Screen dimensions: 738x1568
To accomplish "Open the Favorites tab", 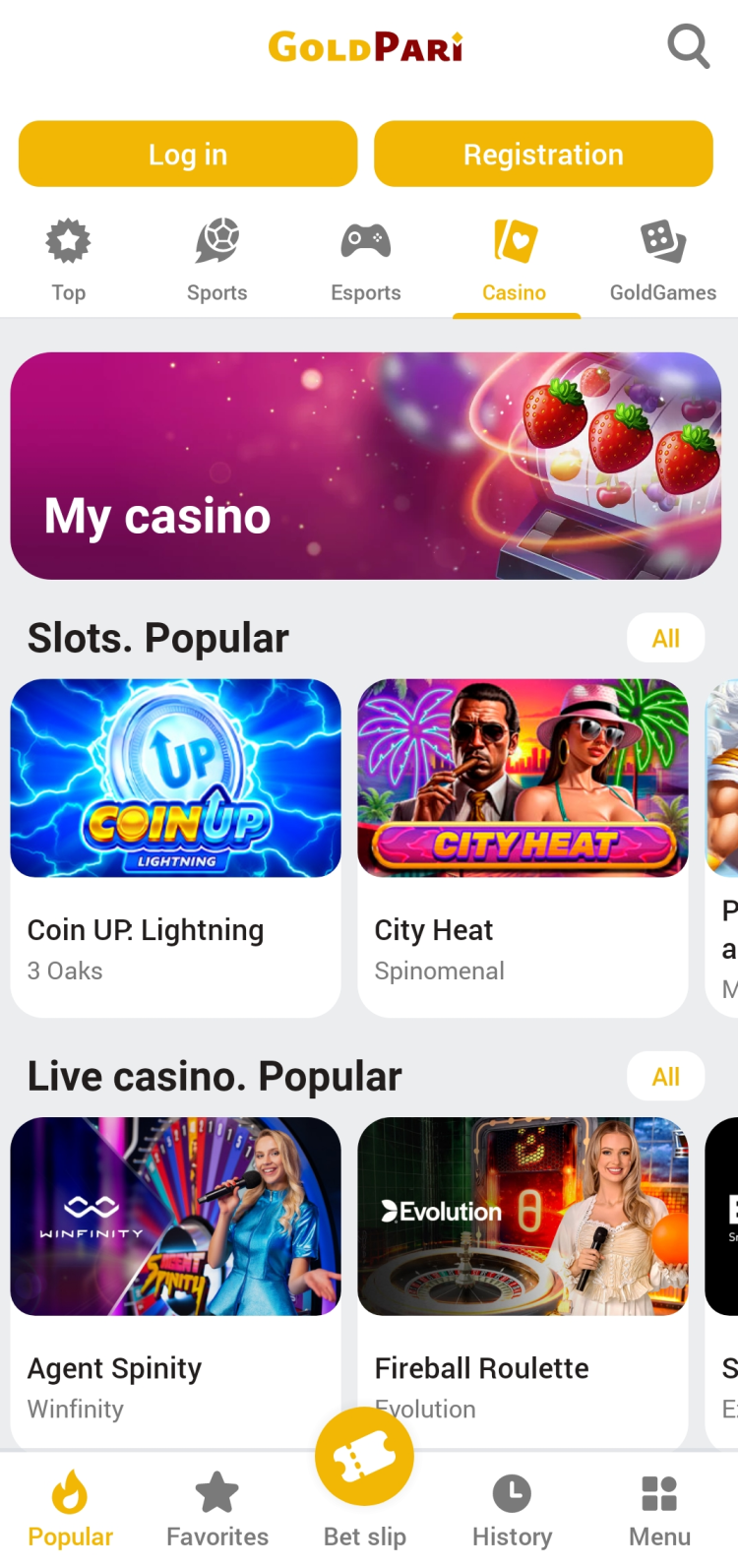I will point(217,1510).
